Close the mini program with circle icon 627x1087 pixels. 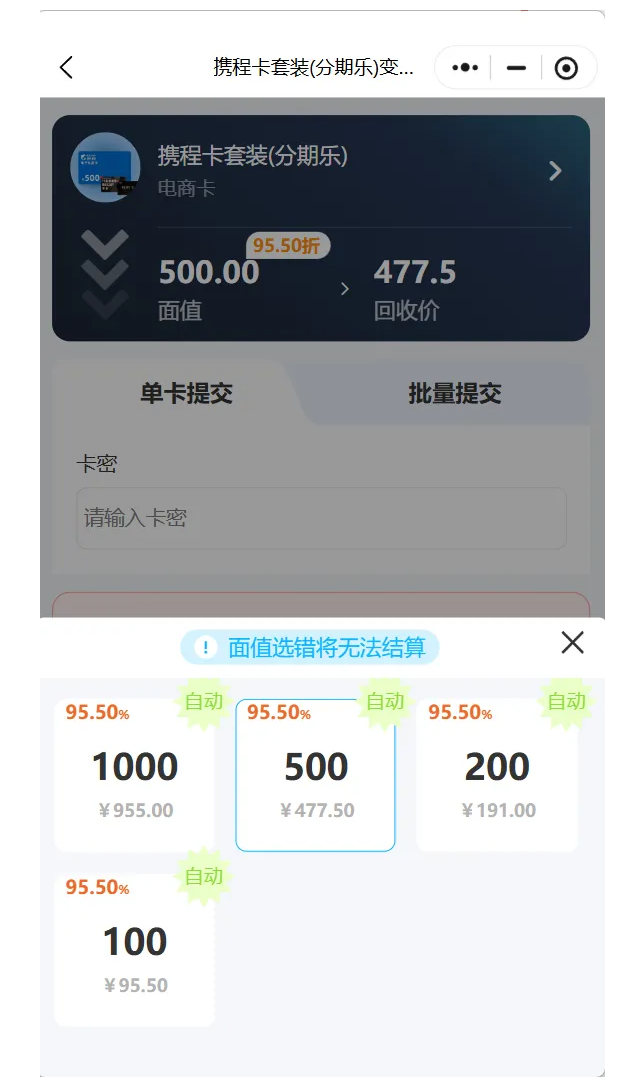pyautogui.click(x=566, y=68)
